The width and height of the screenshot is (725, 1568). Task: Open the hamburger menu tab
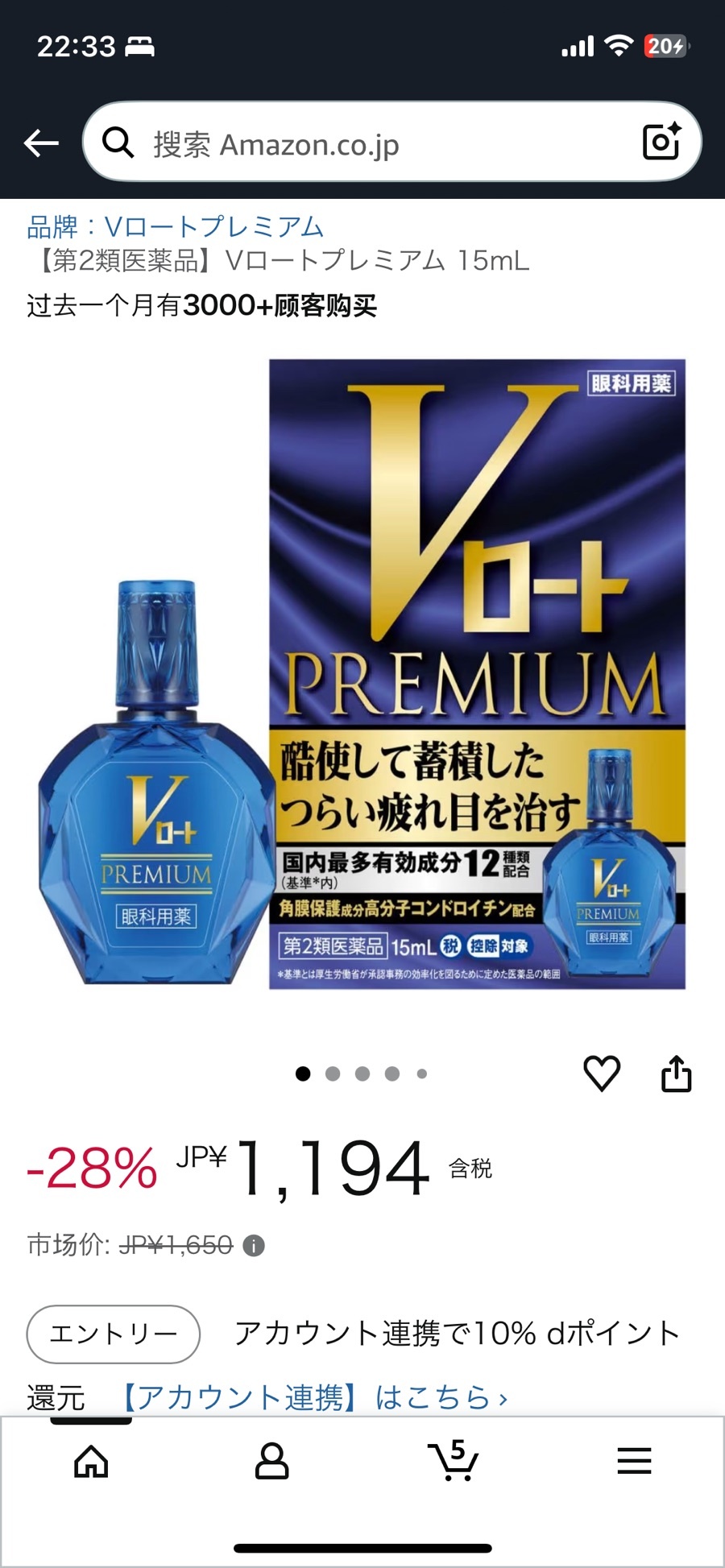tap(634, 1461)
